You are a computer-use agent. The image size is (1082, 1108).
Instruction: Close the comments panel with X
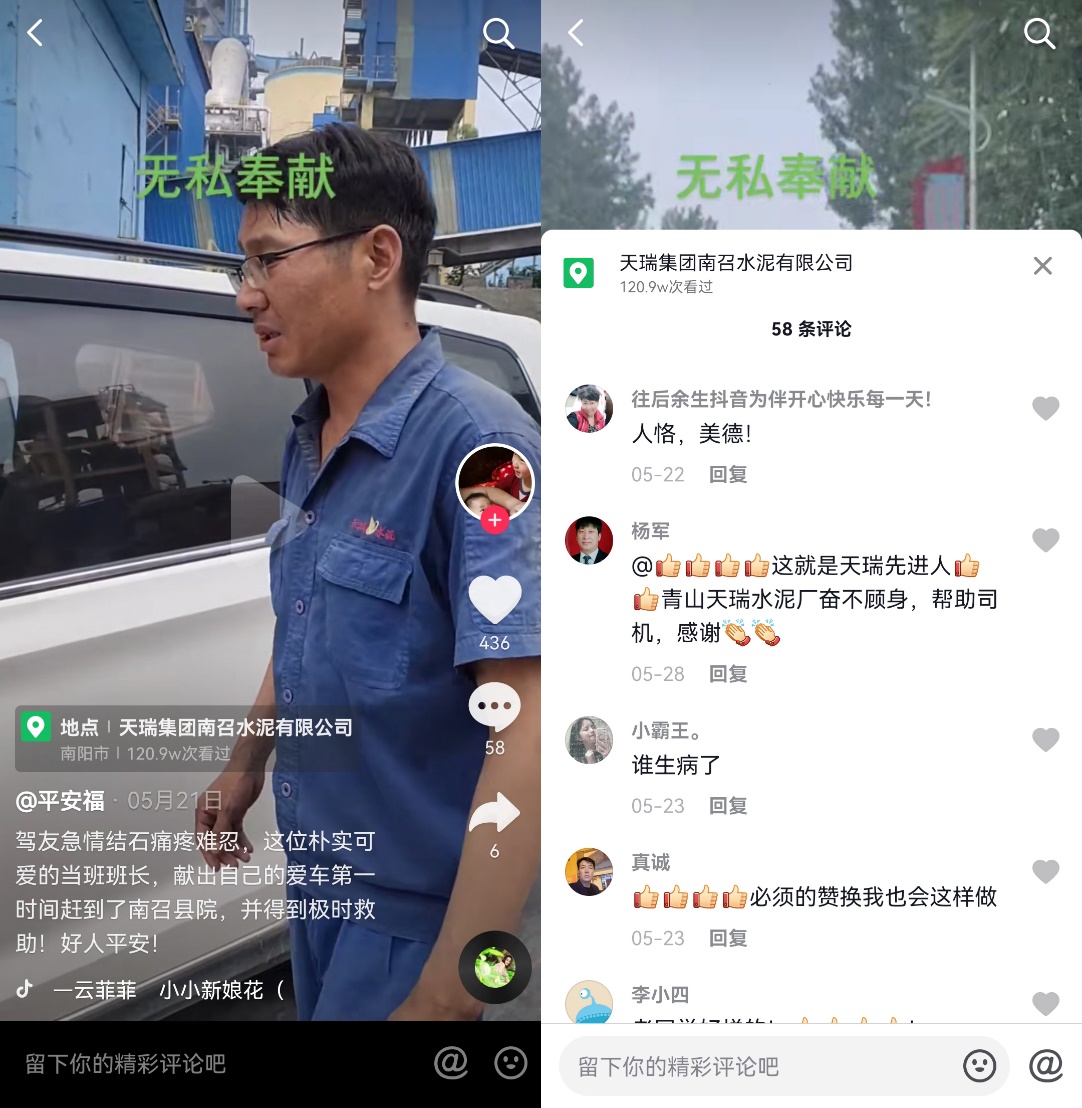pyautogui.click(x=1042, y=265)
